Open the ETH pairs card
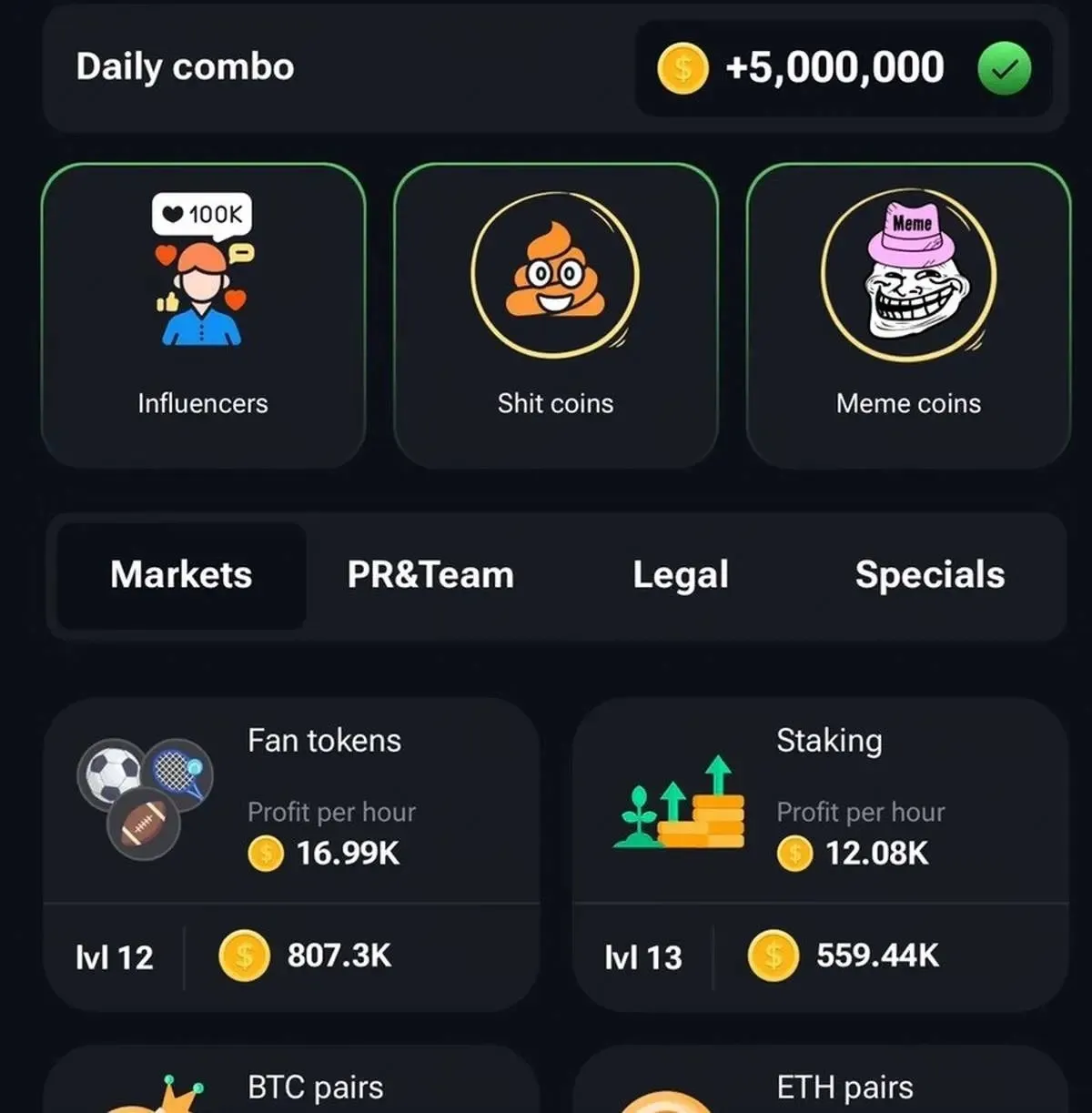This screenshot has width=1092, height=1113. (820, 1085)
